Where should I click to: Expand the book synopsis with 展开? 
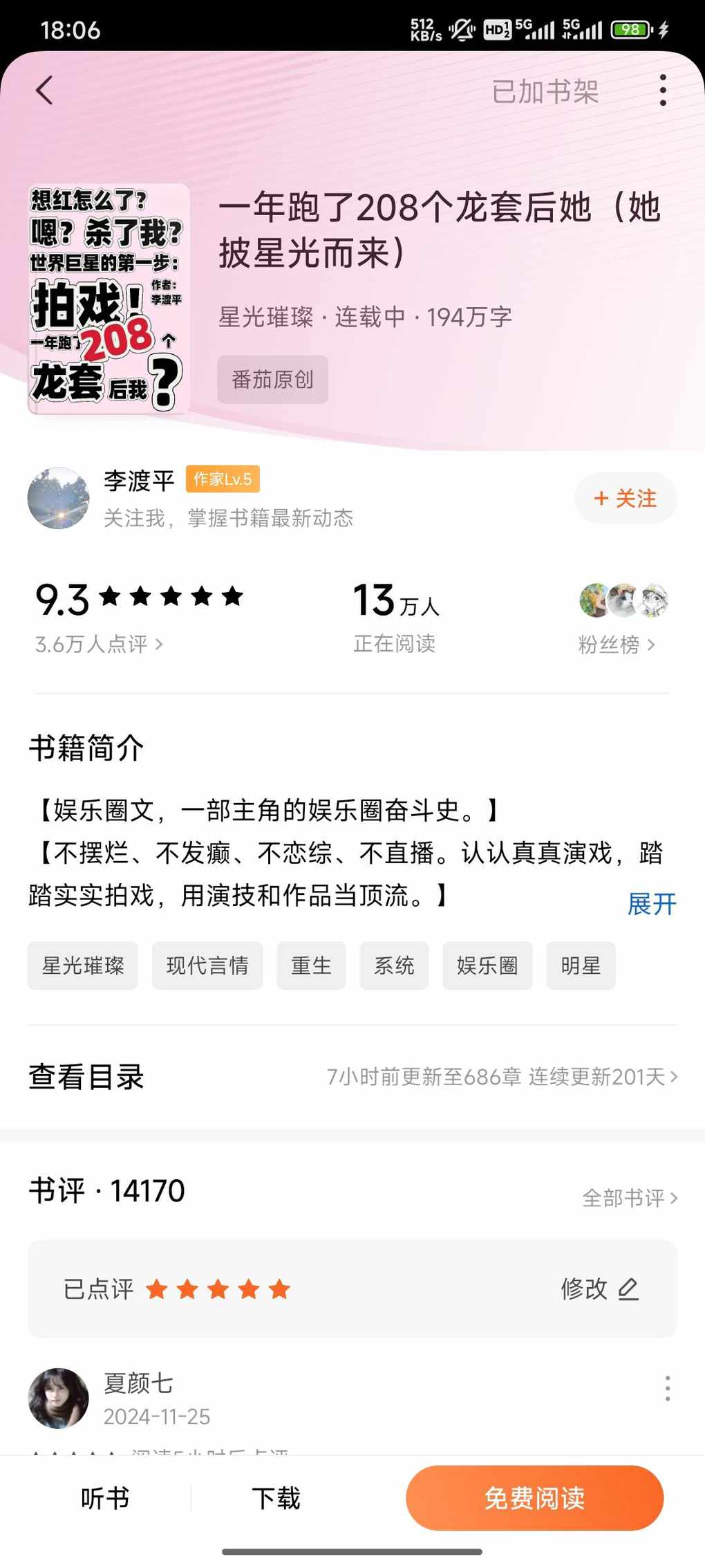point(650,904)
